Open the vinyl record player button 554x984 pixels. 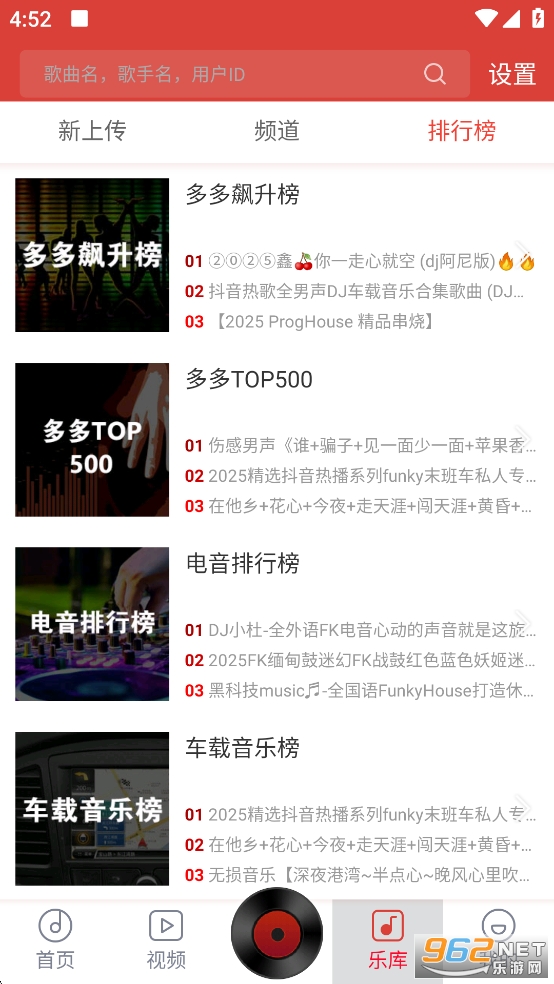coord(277,933)
